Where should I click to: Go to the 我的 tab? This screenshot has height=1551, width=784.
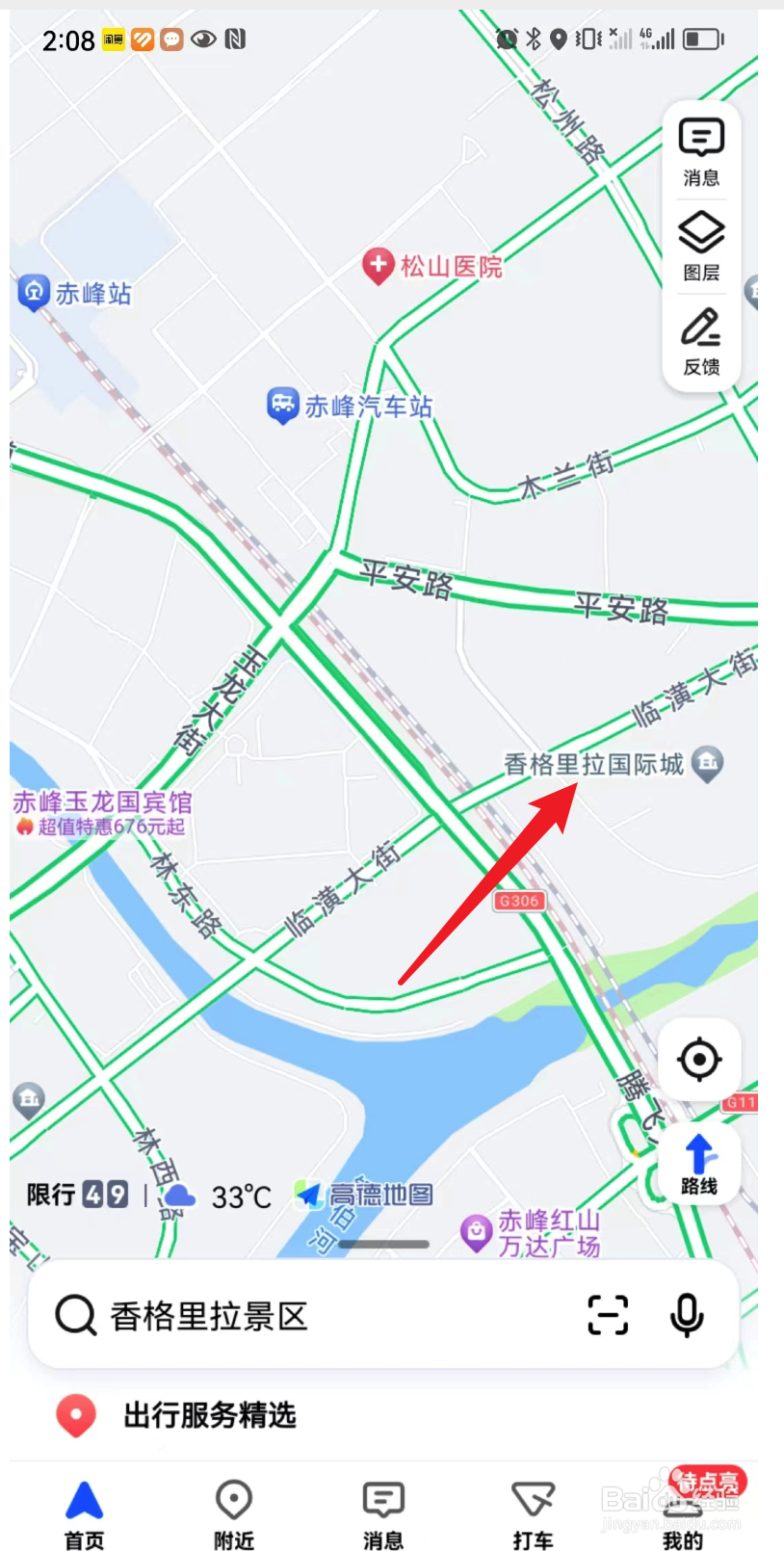[682, 1515]
